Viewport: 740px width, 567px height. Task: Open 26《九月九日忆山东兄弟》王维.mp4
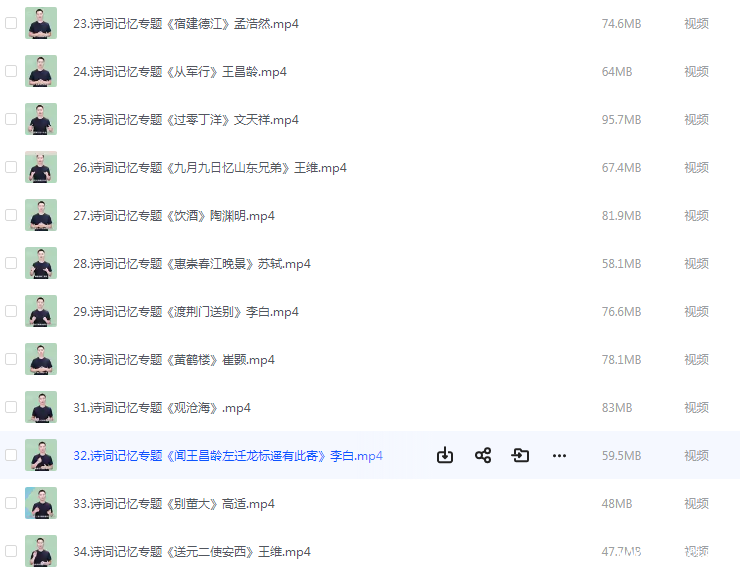209,168
